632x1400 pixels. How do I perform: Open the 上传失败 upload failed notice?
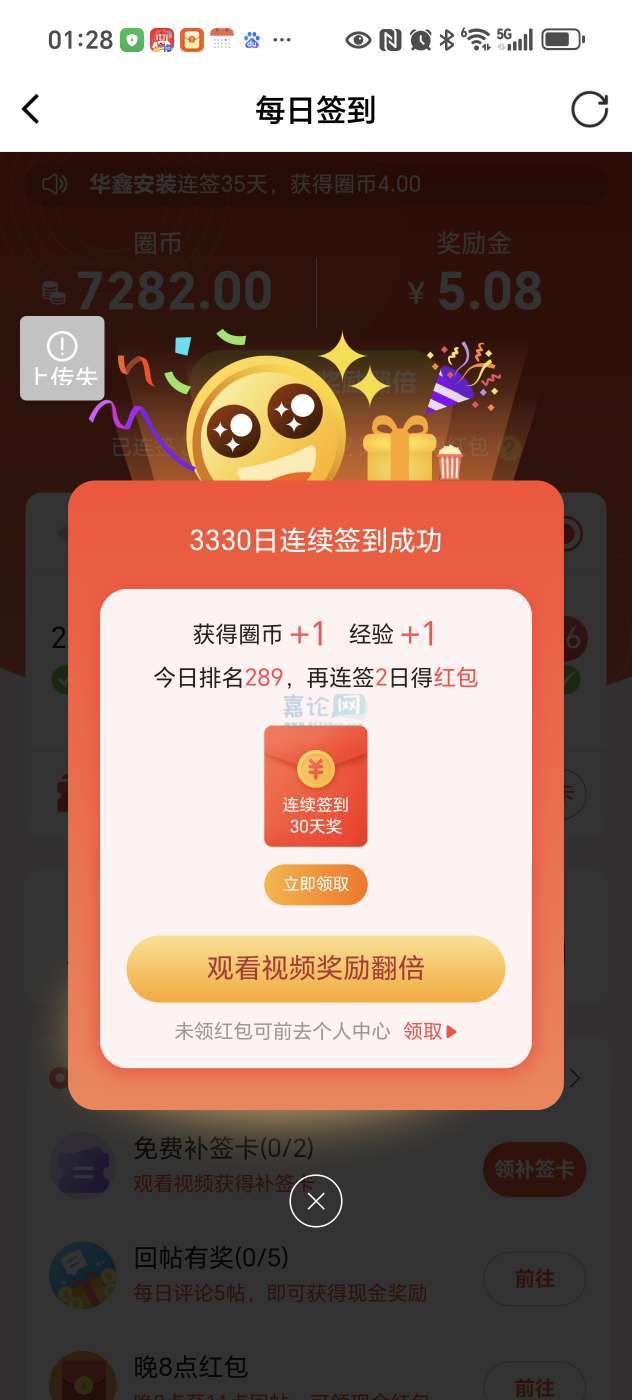pos(62,358)
